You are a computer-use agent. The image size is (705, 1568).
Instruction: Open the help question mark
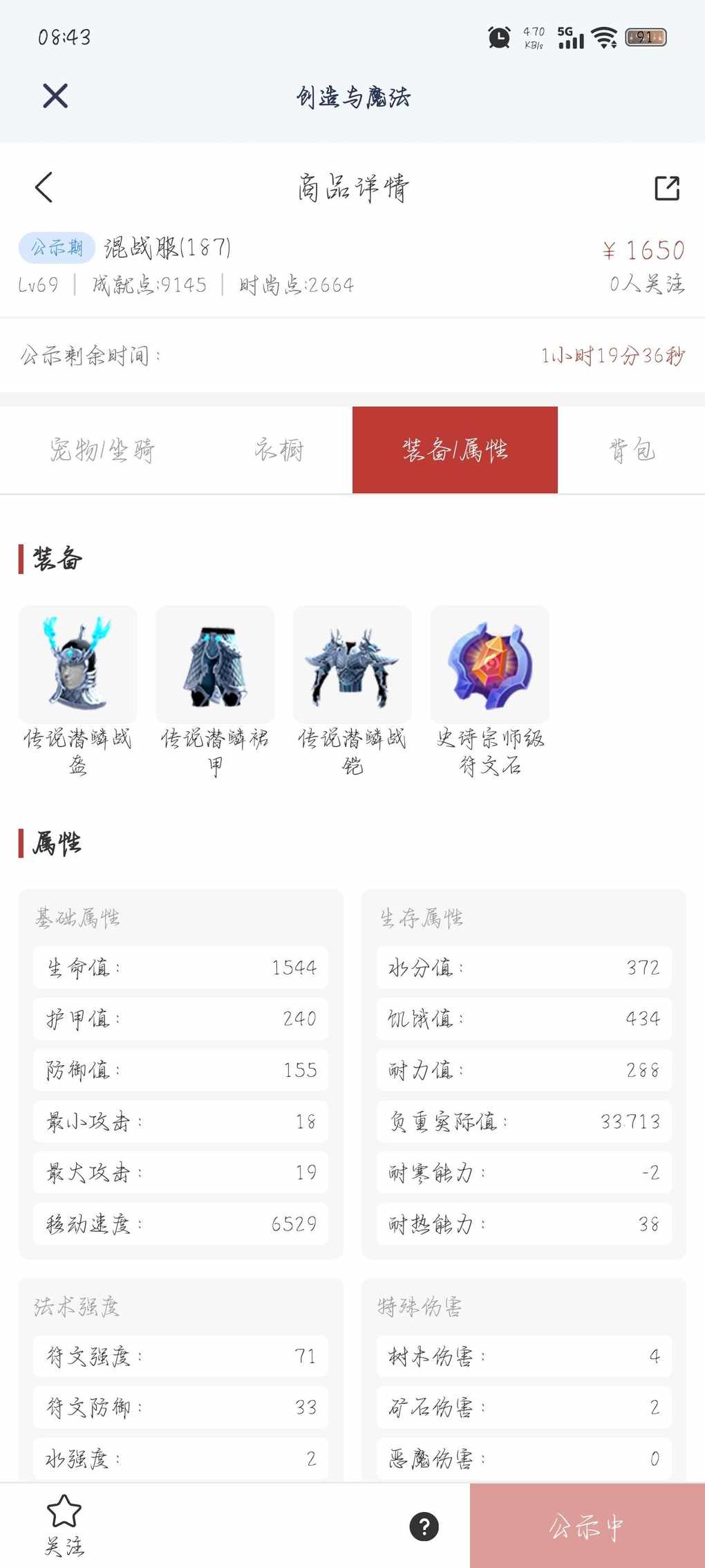coord(424,1526)
